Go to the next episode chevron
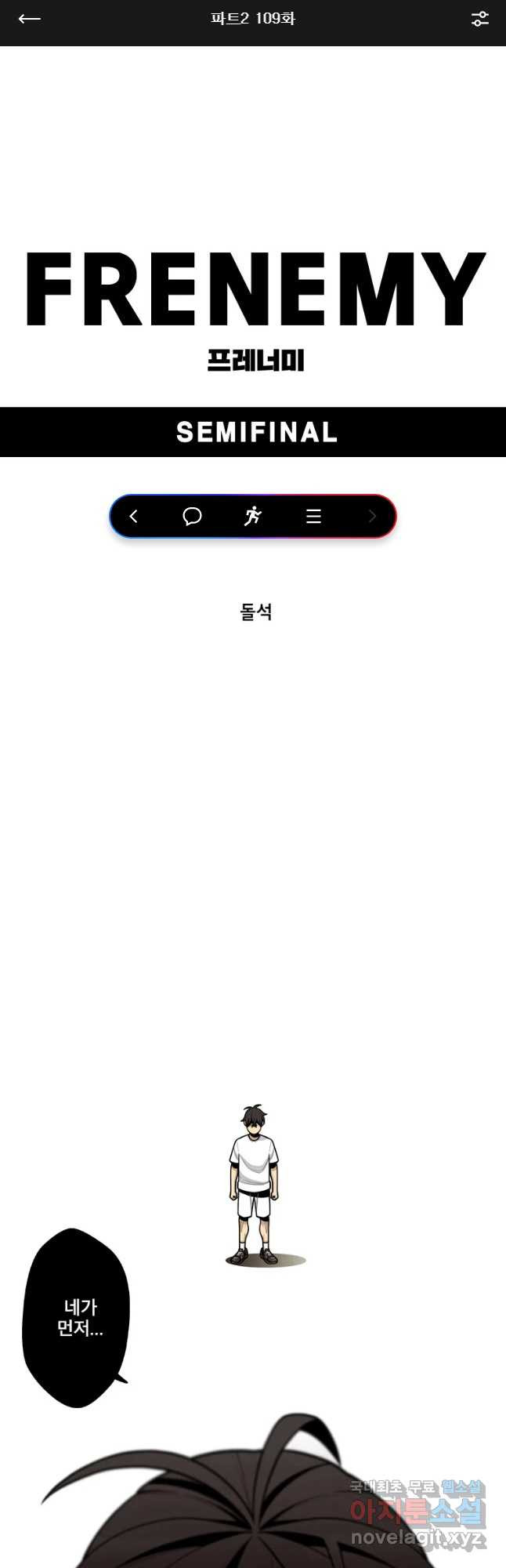Image resolution: width=506 pixels, height=1568 pixels. pos(372,516)
